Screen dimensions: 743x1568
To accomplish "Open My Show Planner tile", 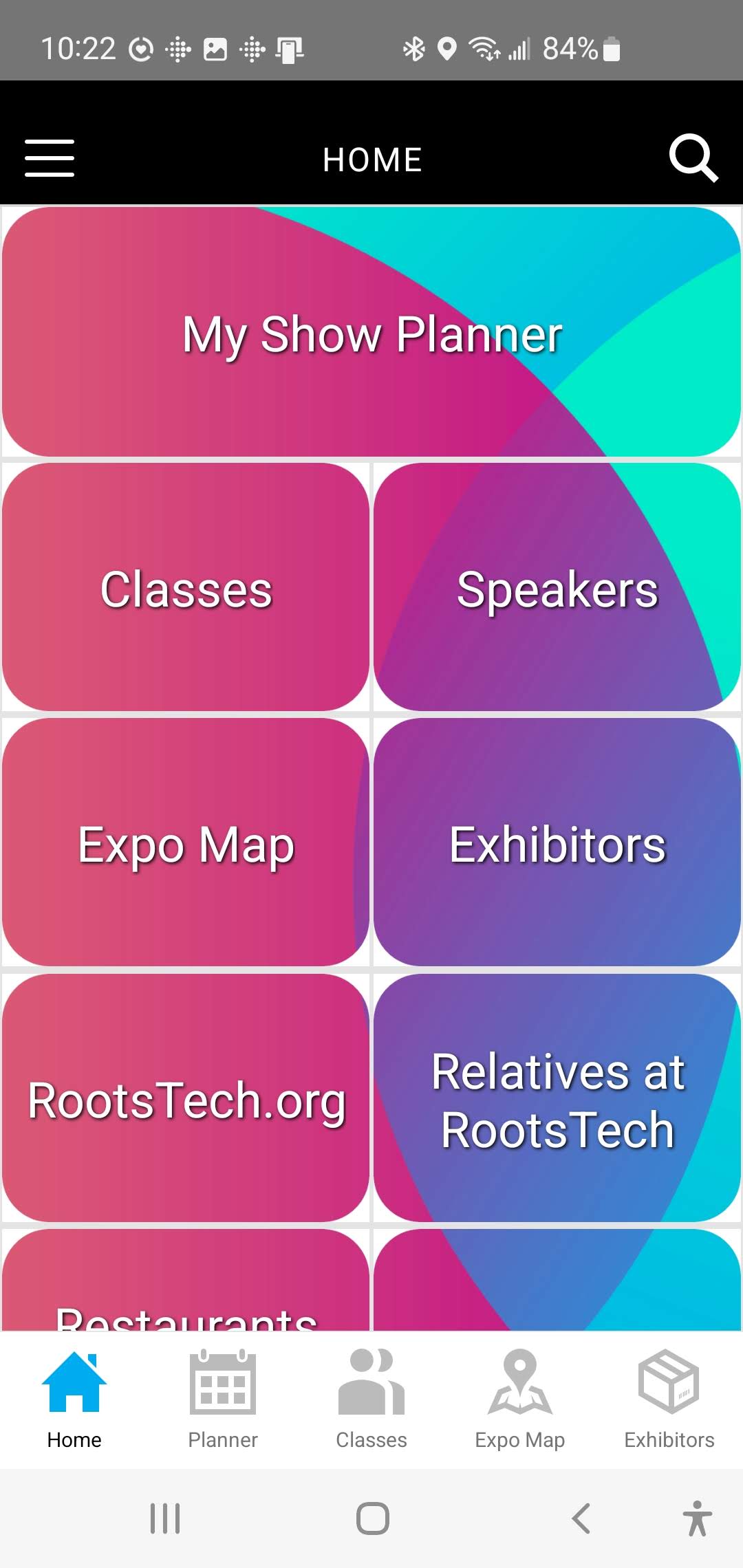I will click(371, 331).
